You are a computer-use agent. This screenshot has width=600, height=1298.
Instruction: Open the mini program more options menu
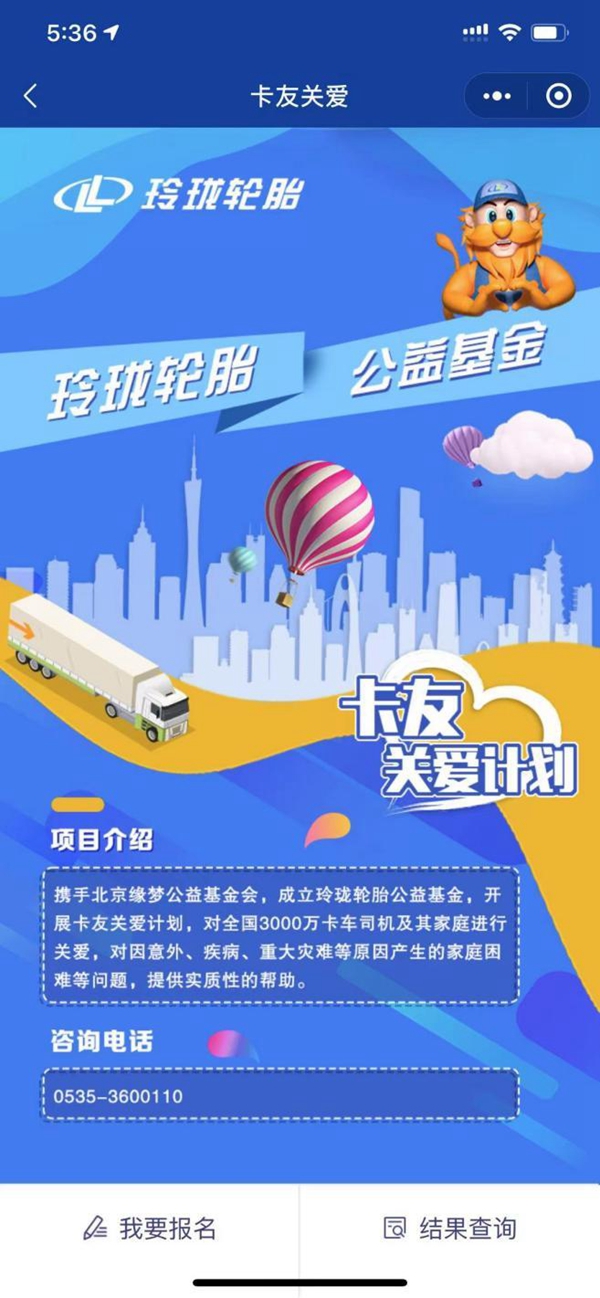[497, 96]
